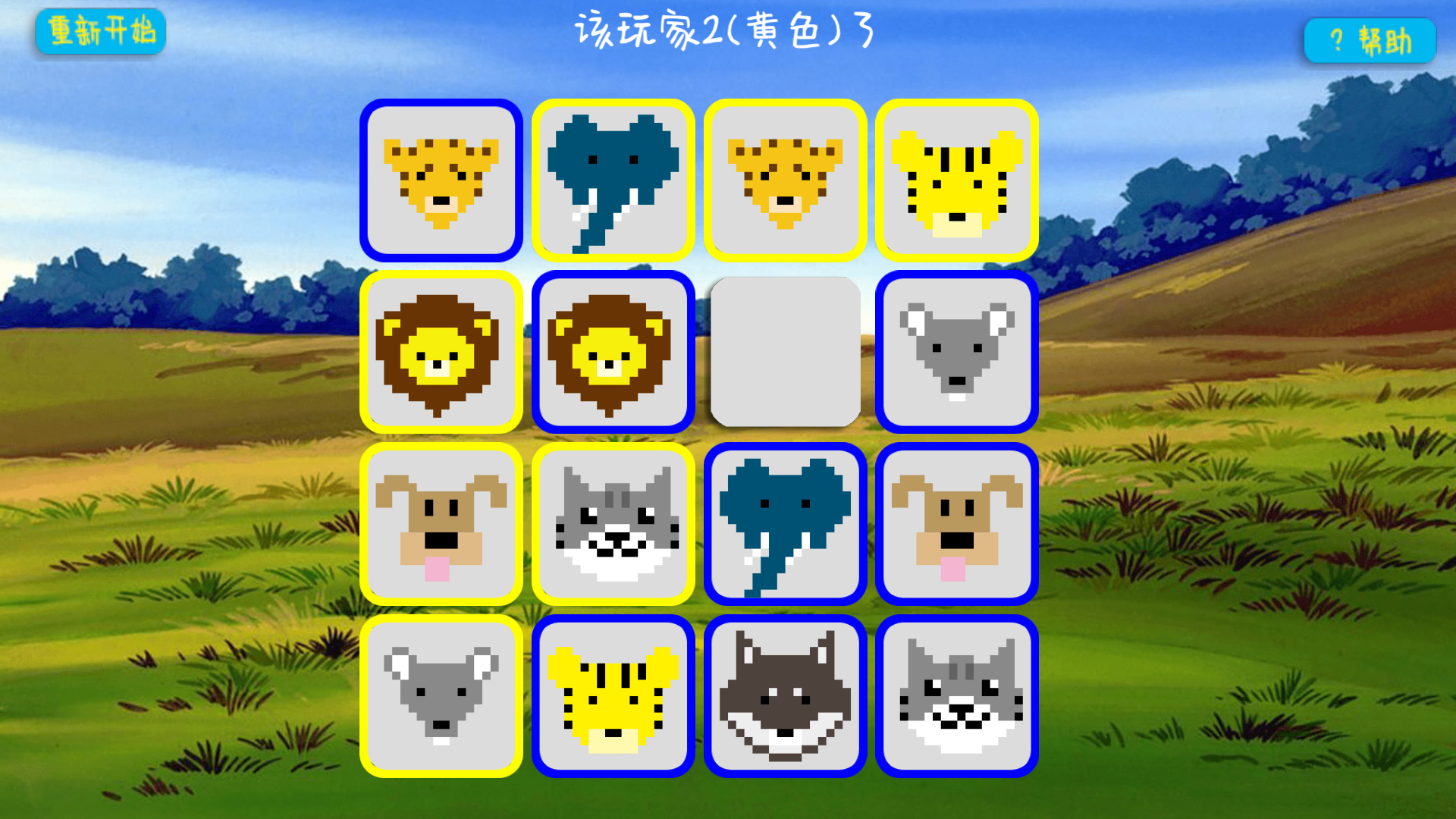Select the blue-bordered mouse tile
Image resolution: width=1456 pixels, height=819 pixels.
pyautogui.click(x=956, y=352)
